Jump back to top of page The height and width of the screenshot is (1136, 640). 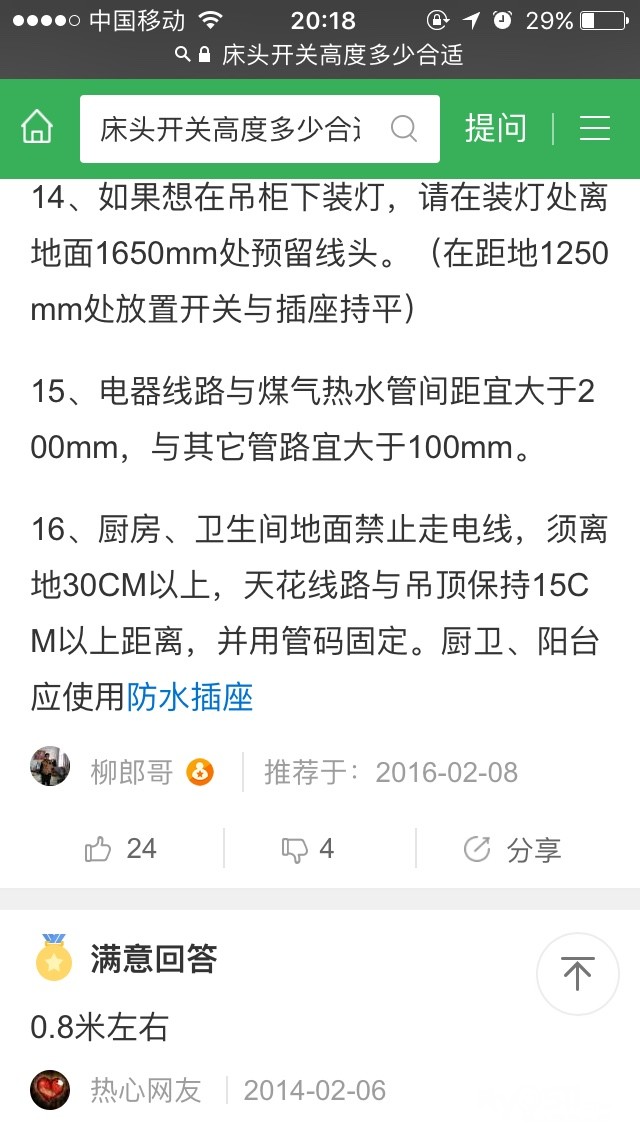577,973
